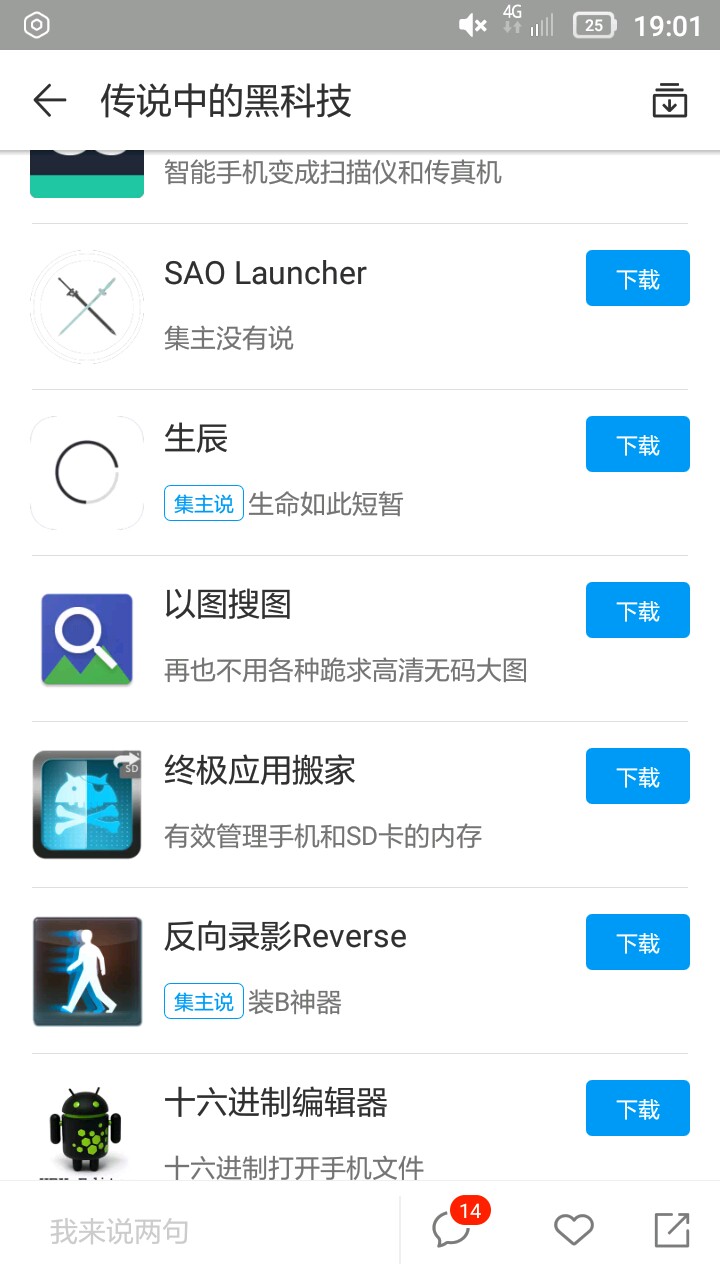This screenshot has width=720, height=1280.
Task: Open SAO Launcher app details
Action: coord(265,274)
